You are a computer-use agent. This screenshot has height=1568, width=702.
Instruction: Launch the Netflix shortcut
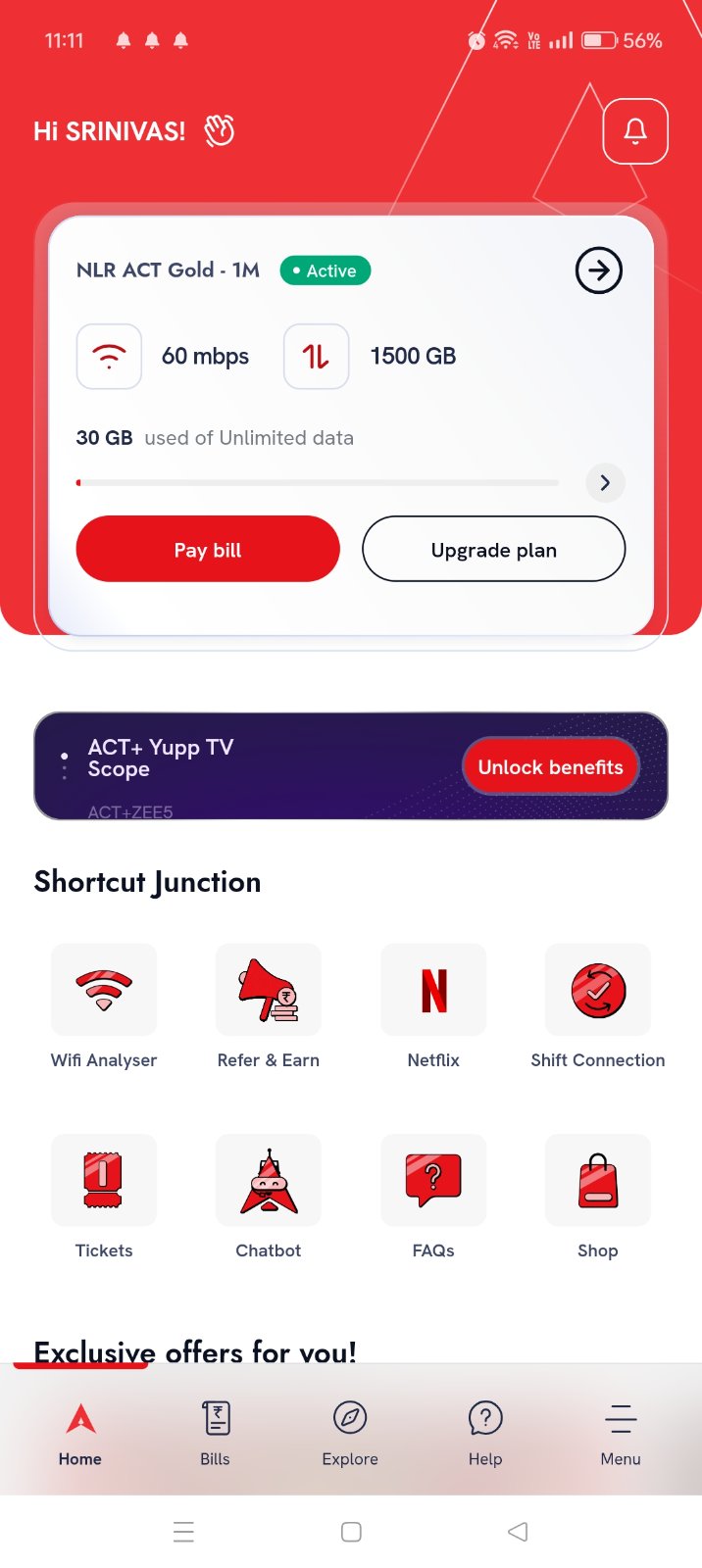click(x=433, y=991)
